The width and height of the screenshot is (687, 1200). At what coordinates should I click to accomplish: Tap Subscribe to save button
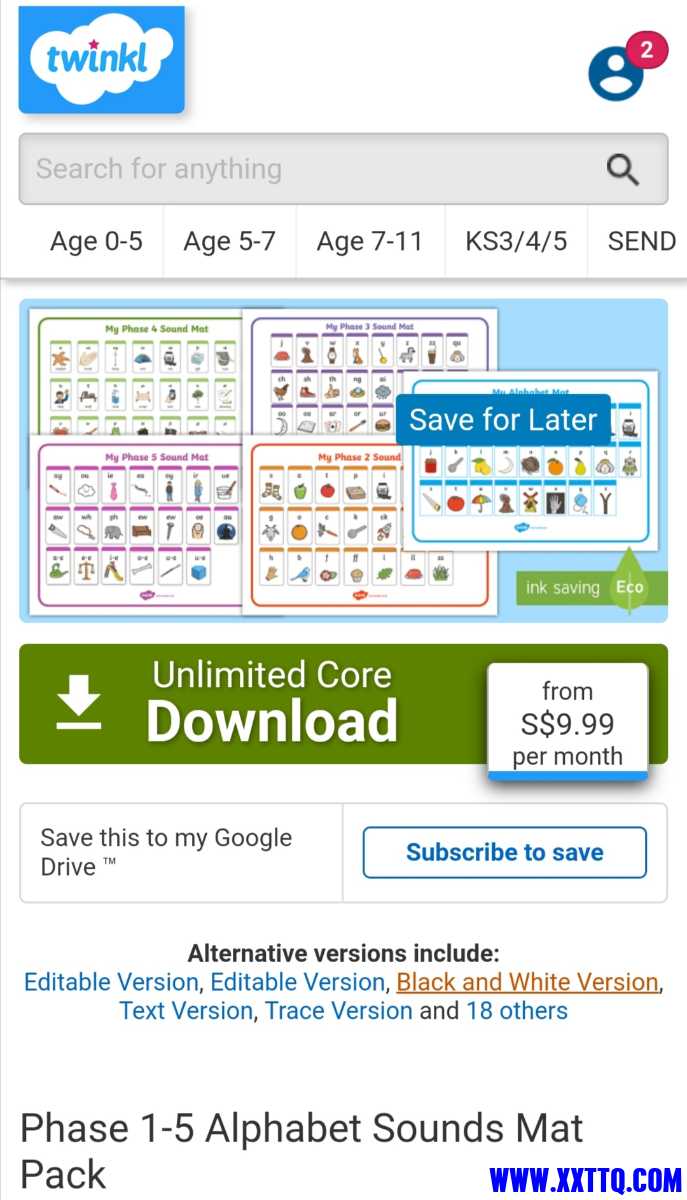pos(504,853)
